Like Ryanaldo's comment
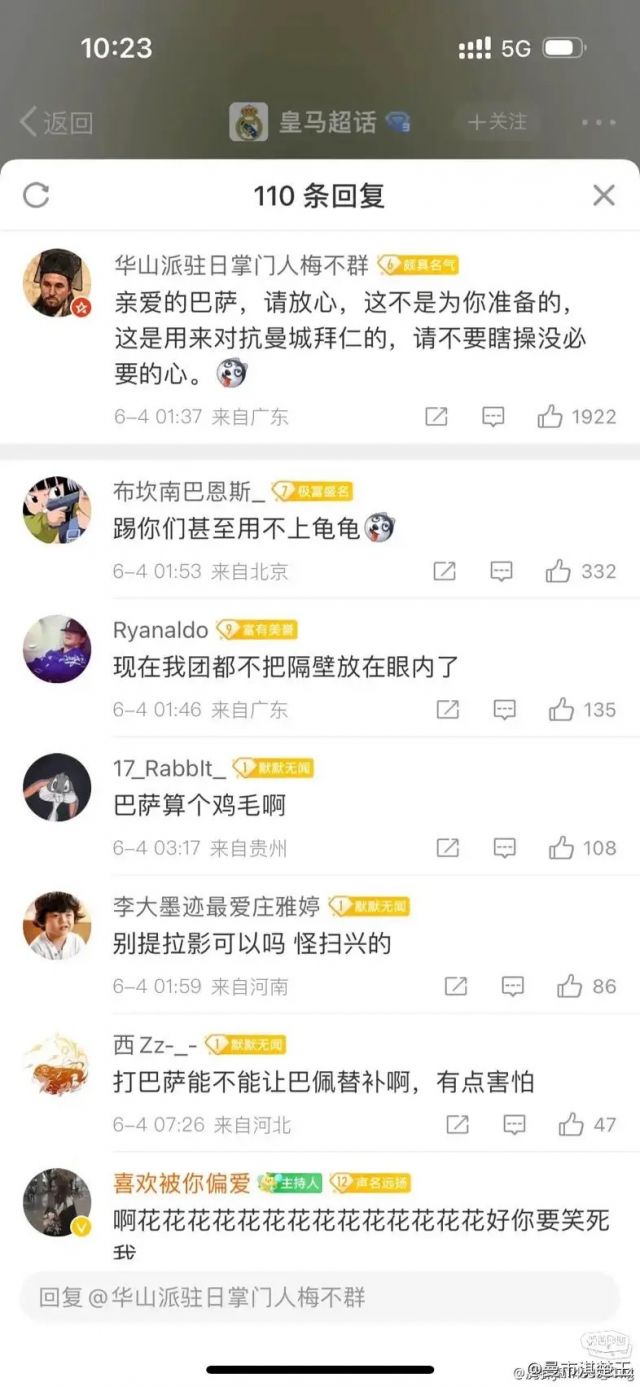 click(x=561, y=710)
